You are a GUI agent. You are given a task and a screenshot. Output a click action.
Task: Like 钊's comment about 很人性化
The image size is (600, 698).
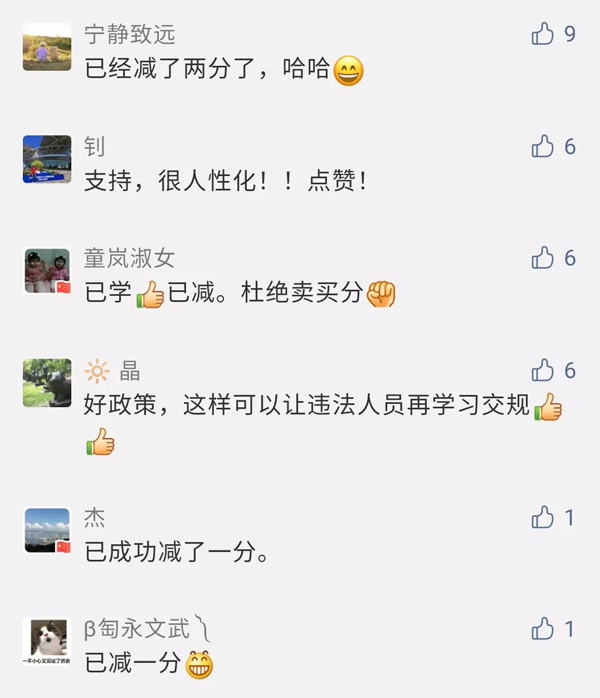point(543,147)
